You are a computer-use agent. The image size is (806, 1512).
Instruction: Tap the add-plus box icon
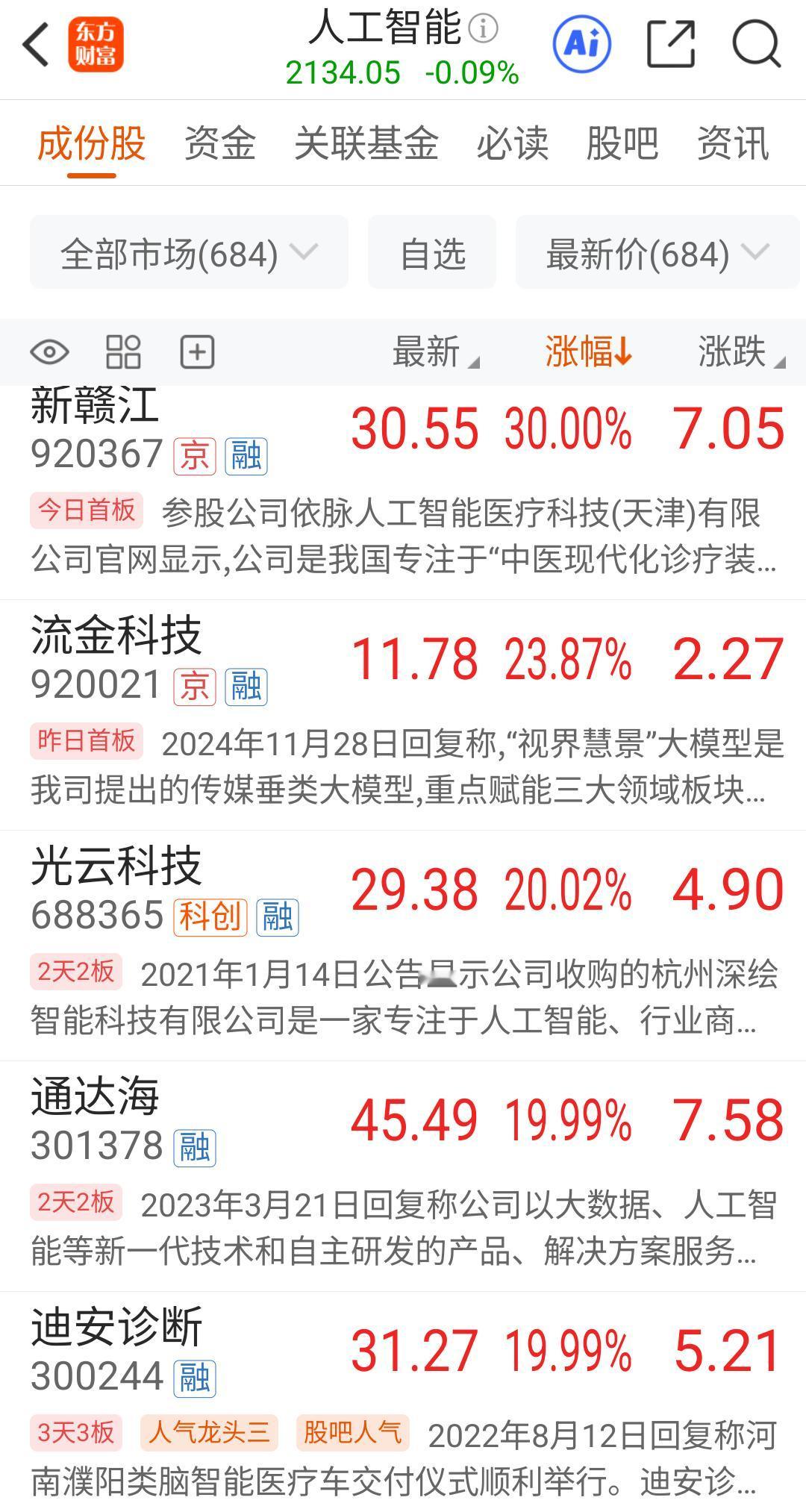tap(197, 352)
